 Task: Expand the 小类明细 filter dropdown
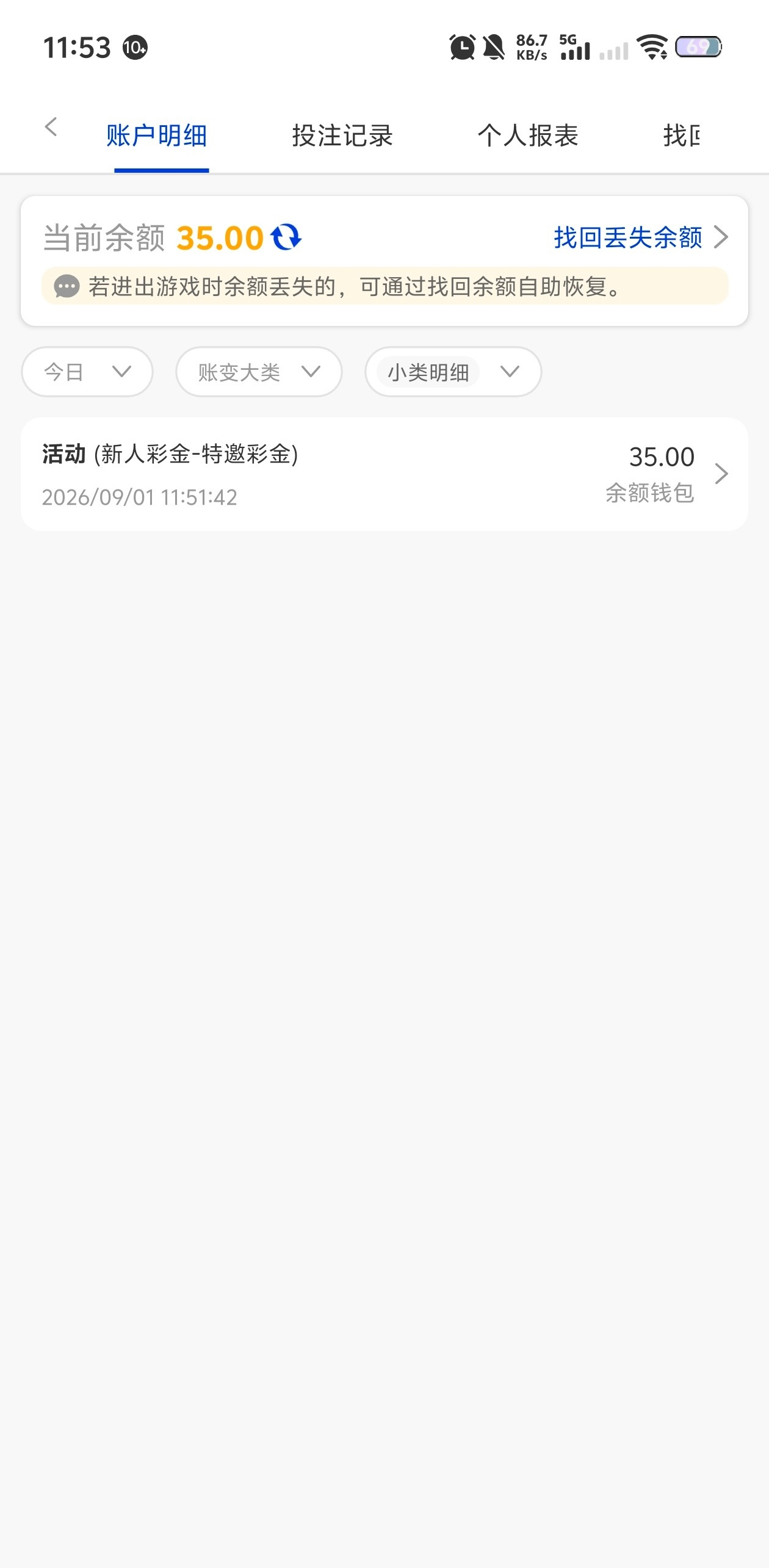pyautogui.click(x=453, y=372)
